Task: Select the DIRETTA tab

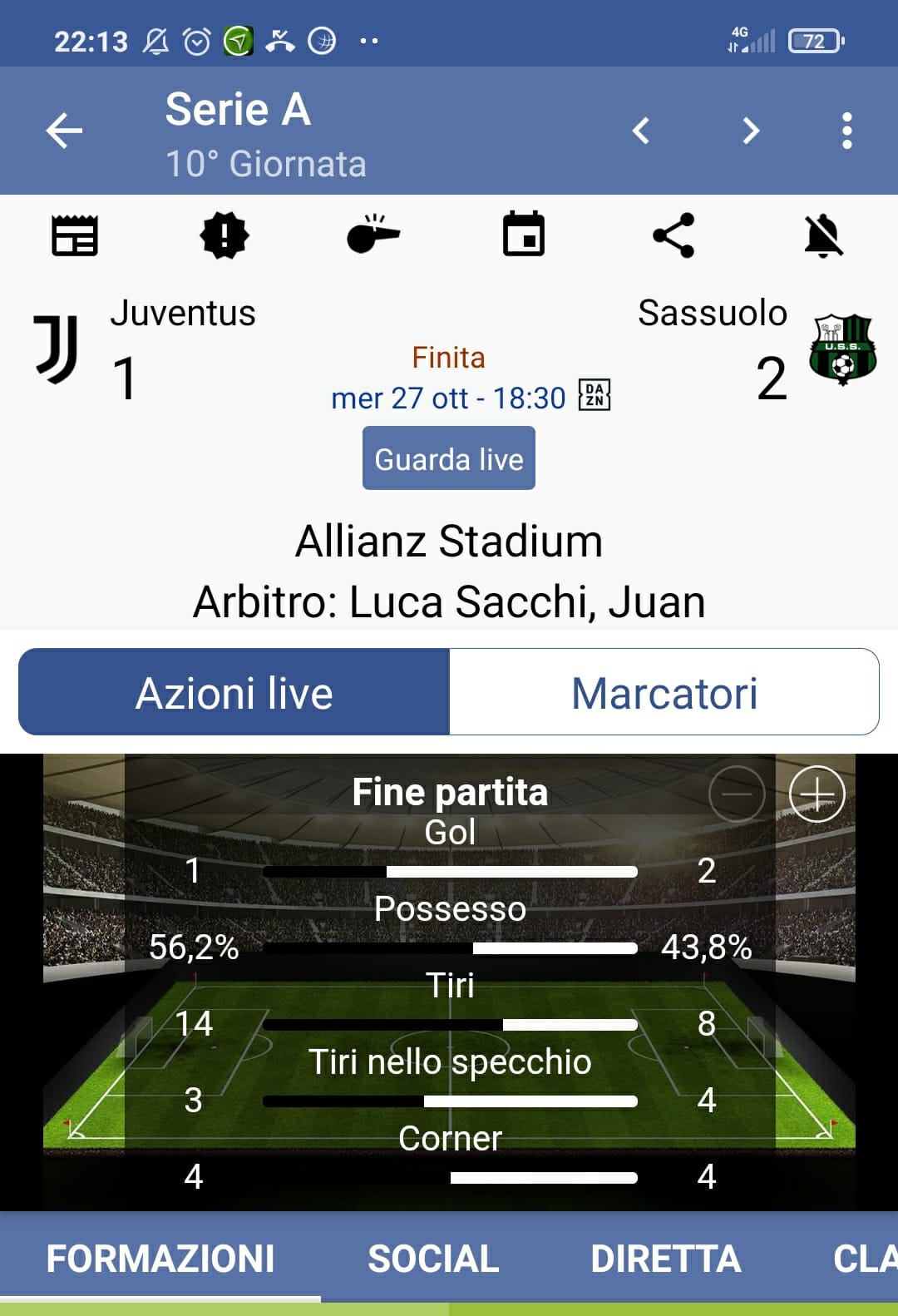Action: [x=665, y=1259]
